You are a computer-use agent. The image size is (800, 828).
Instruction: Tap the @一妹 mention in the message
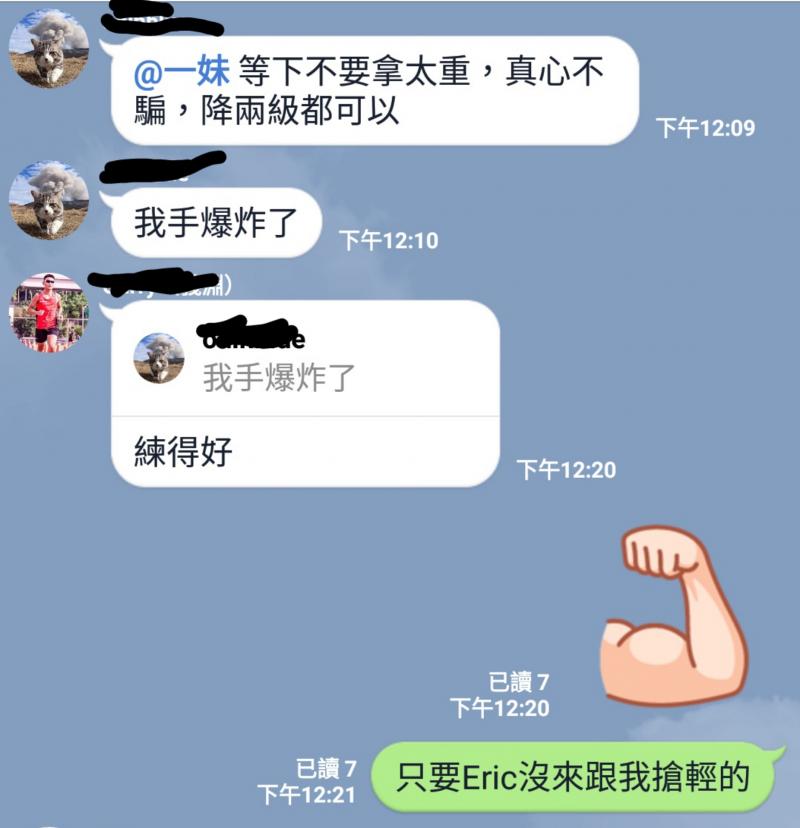click(x=182, y=72)
